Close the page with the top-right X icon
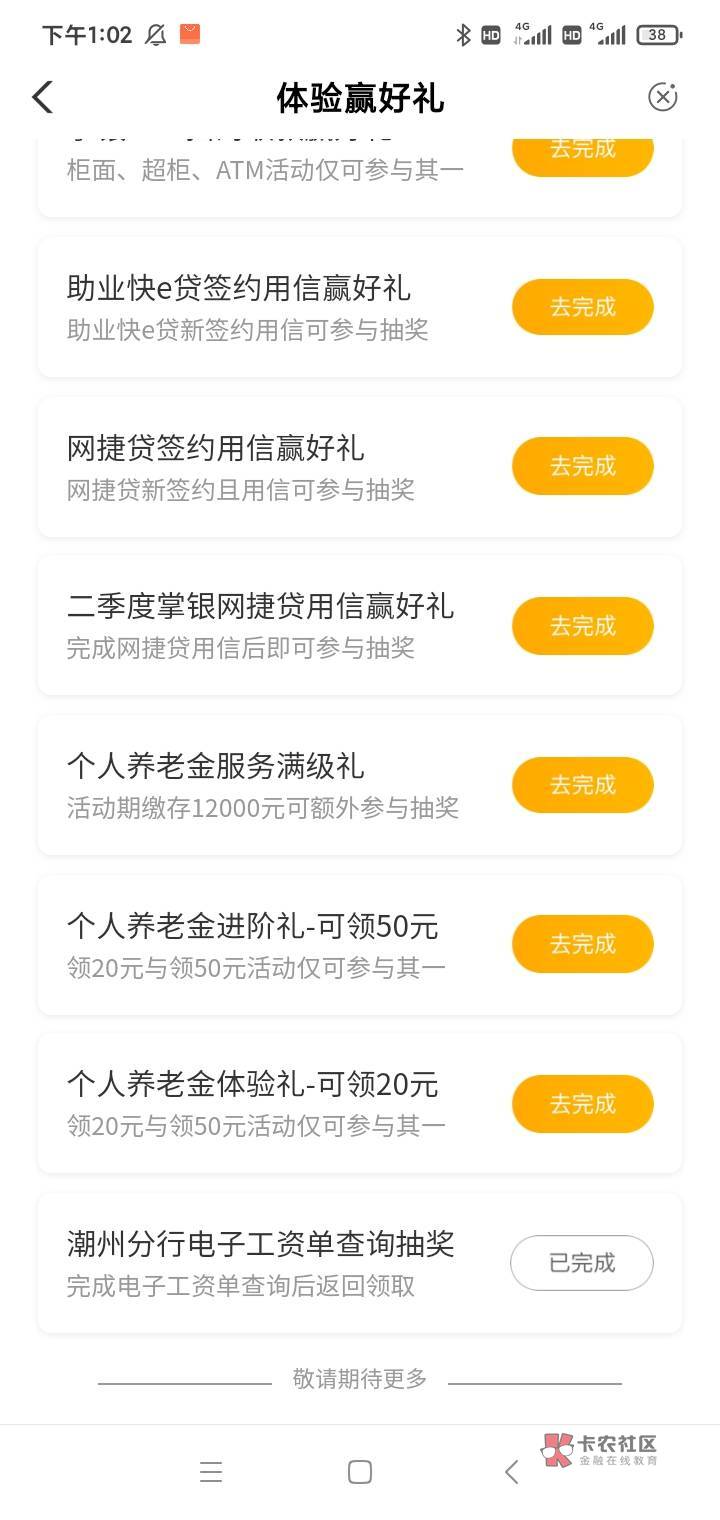 pyautogui.click(x=662, y=97)
